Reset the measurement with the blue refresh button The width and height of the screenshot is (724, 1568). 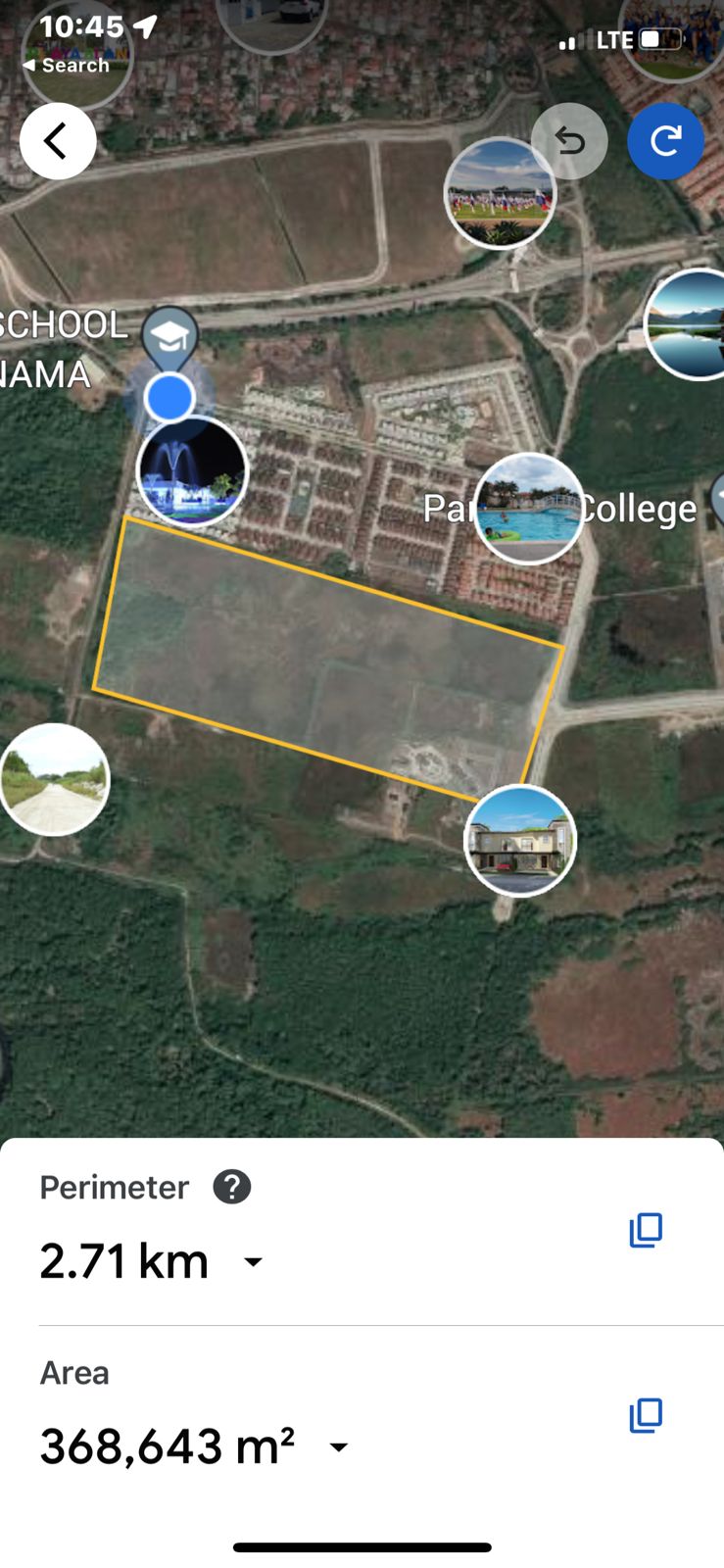(665, 141)
